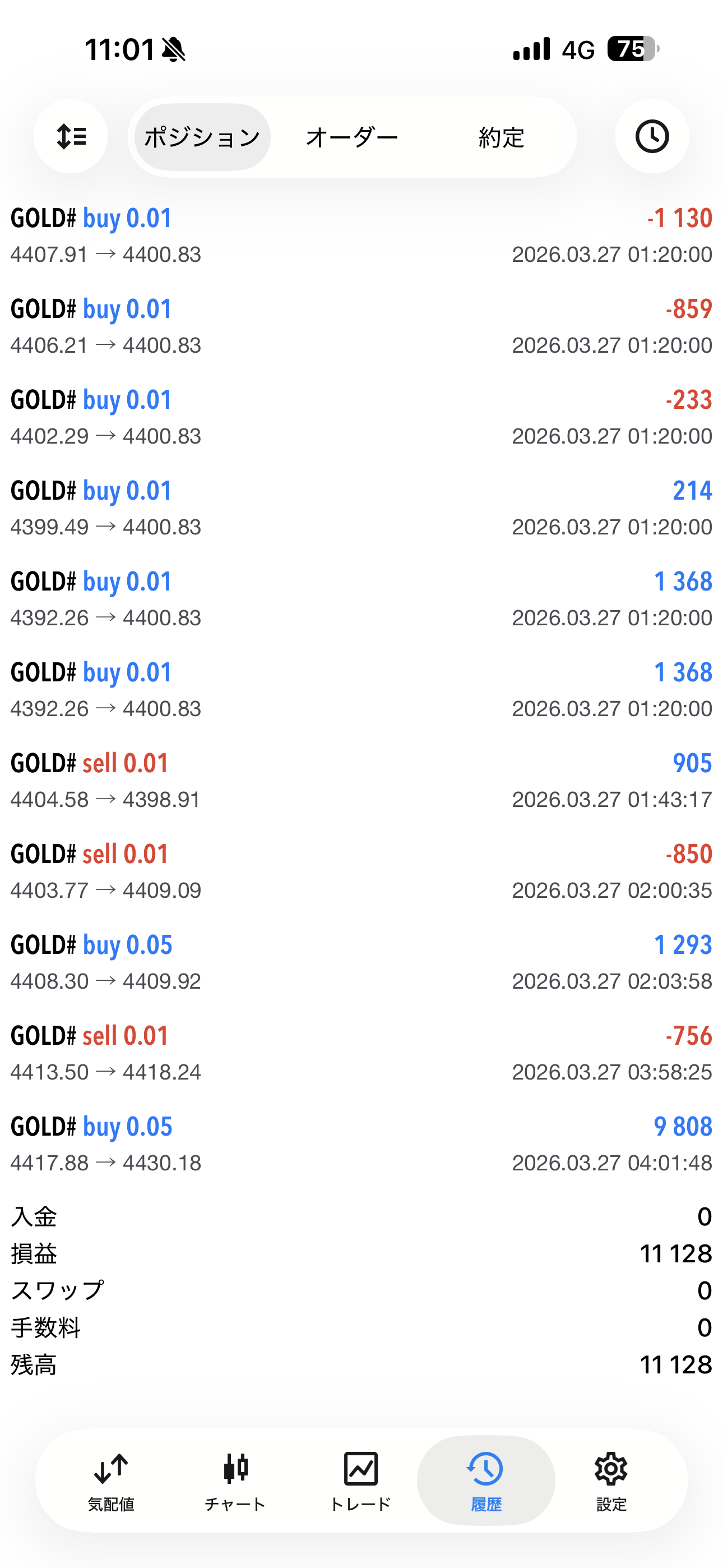The width and height of the screenshot is (723, 1568).
Task: Expand the GOLD# buy 0.05 position at 4408.30
Action: tap(361, 962)
